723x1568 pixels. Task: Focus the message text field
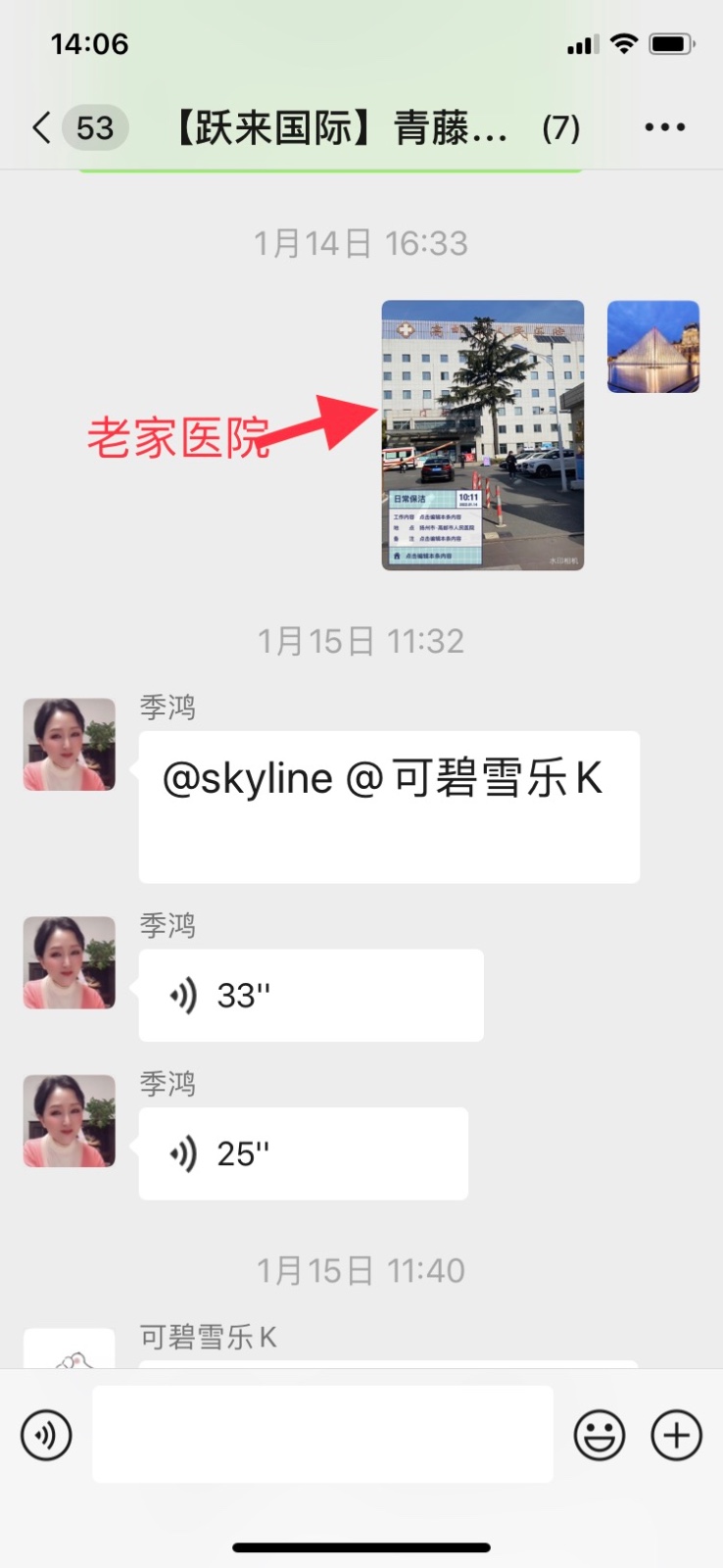322,1435
